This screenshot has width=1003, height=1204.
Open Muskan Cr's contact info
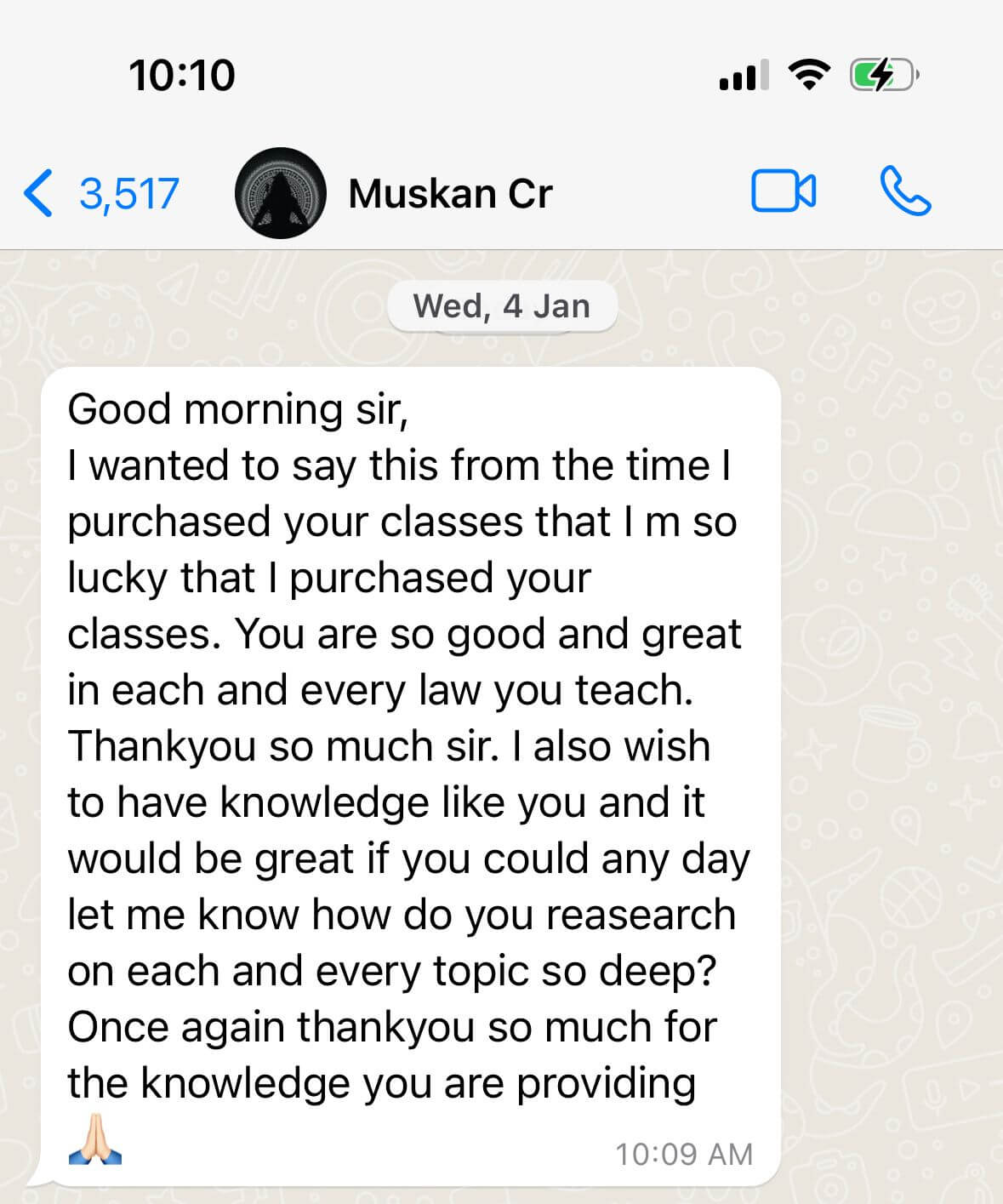[450, 194]
